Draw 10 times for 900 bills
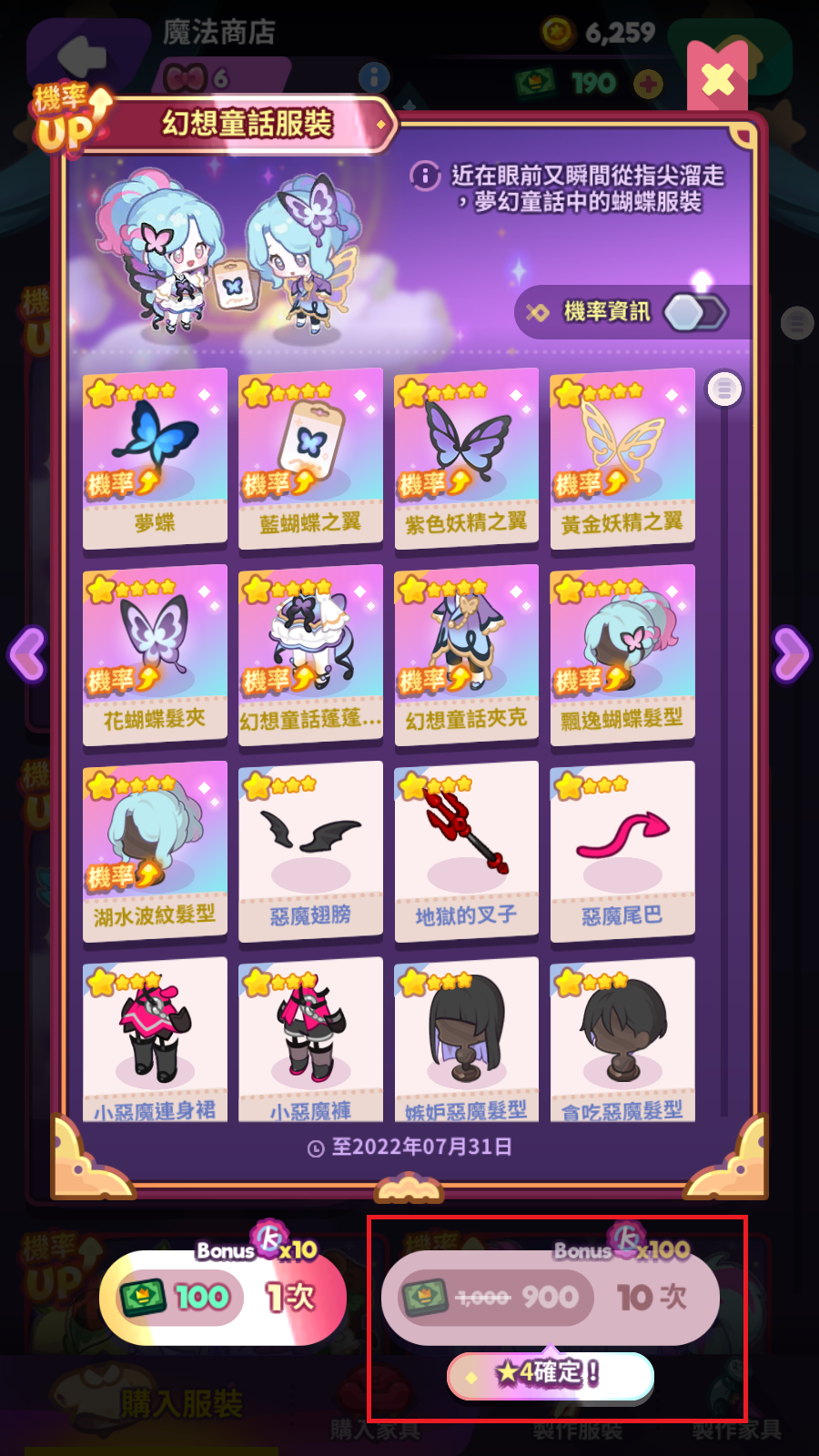Image resolution: width=819 pixels, height=1456 pixels. click(551, 1297)
